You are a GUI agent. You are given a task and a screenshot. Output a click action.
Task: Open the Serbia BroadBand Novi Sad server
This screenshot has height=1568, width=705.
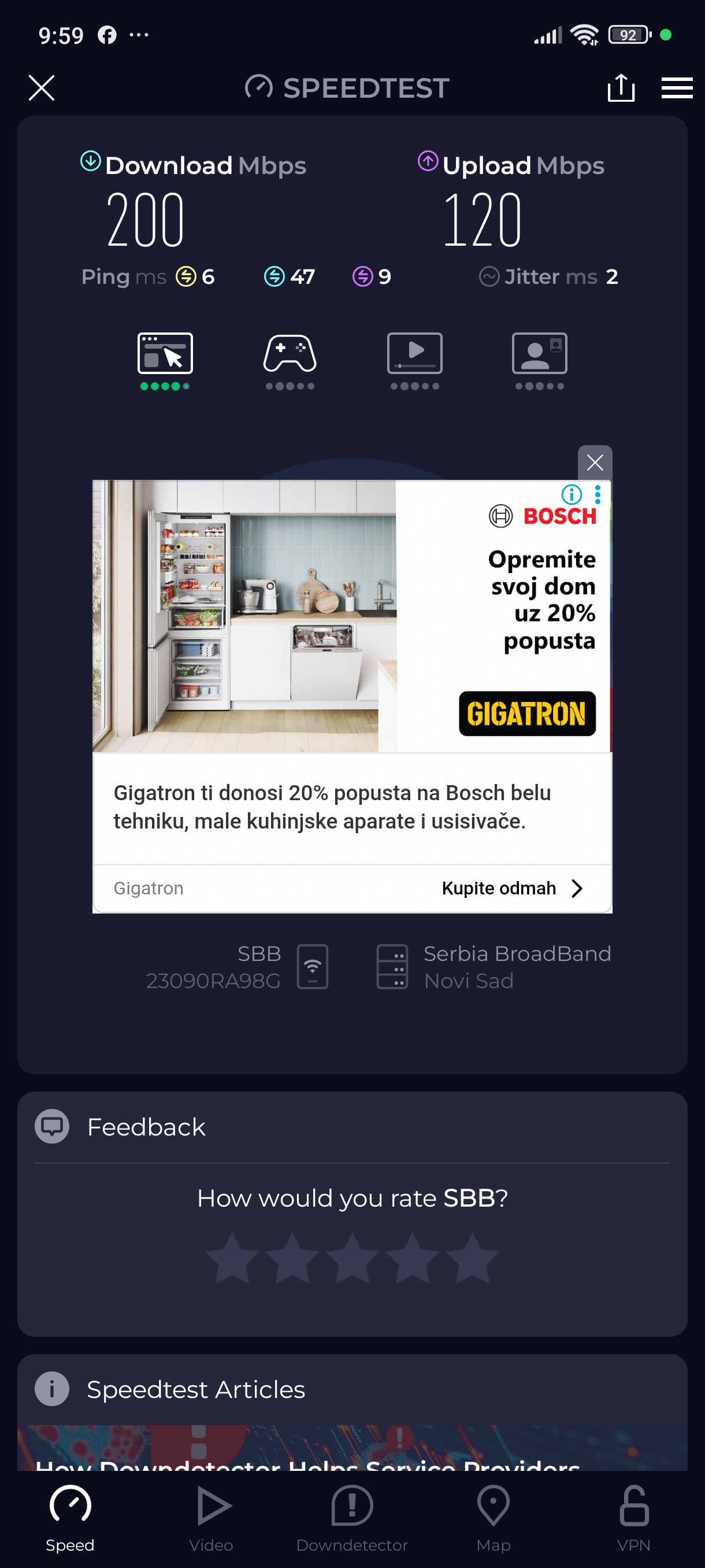493,967
